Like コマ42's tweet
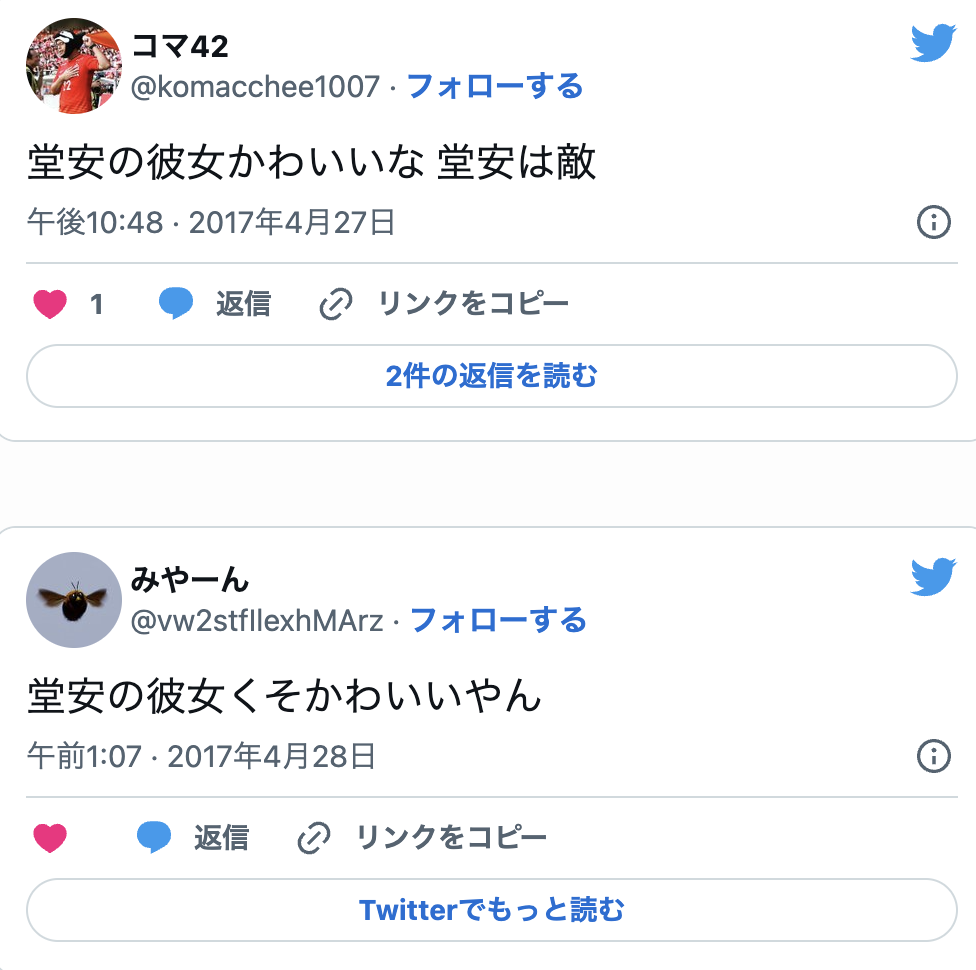Image resolution: width=976 pixels, height=970 pixels. pyautogui.click(x=50, y=304)
